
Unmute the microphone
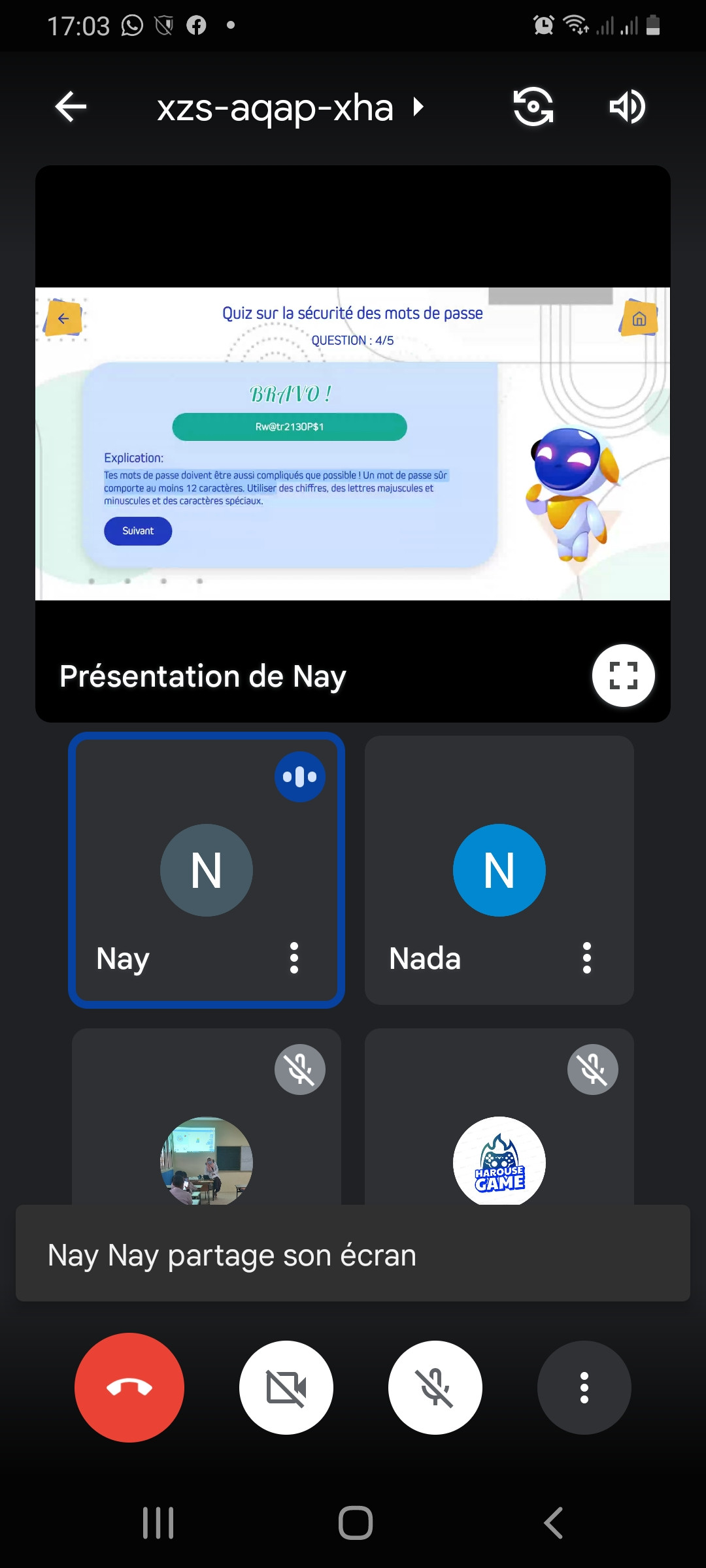[x=435, y=1388]
